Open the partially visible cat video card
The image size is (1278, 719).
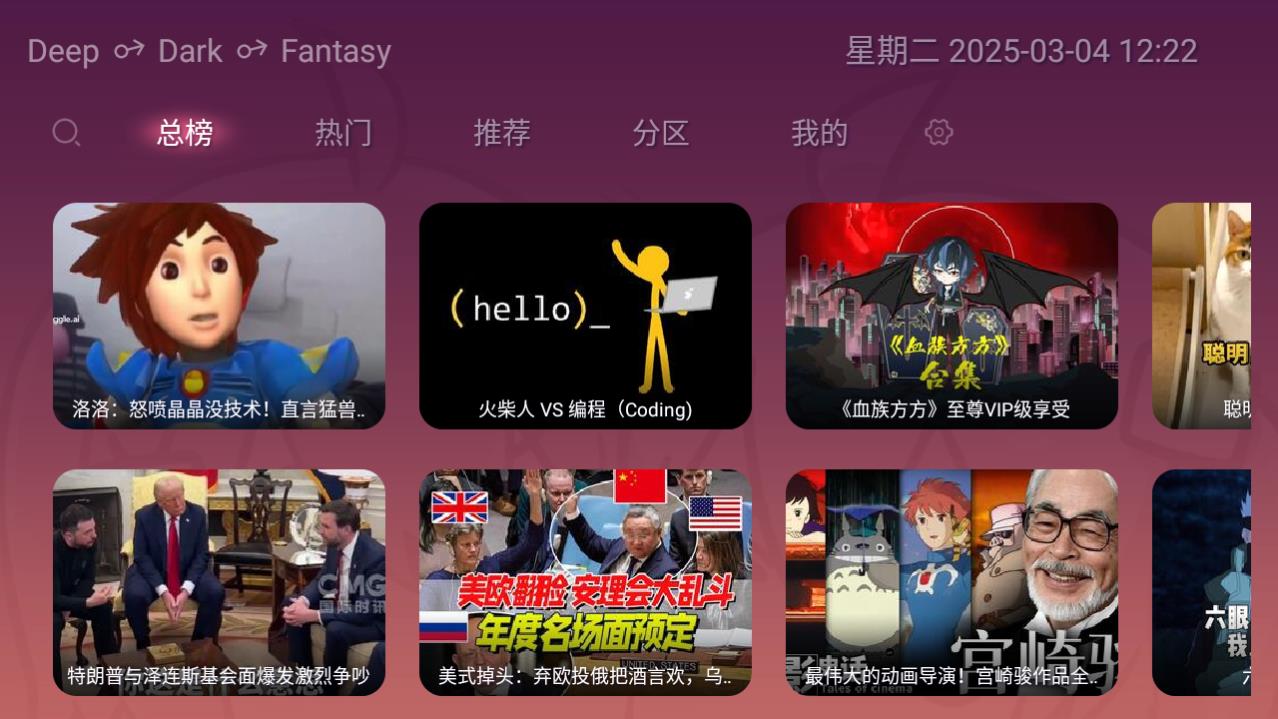1202,315
